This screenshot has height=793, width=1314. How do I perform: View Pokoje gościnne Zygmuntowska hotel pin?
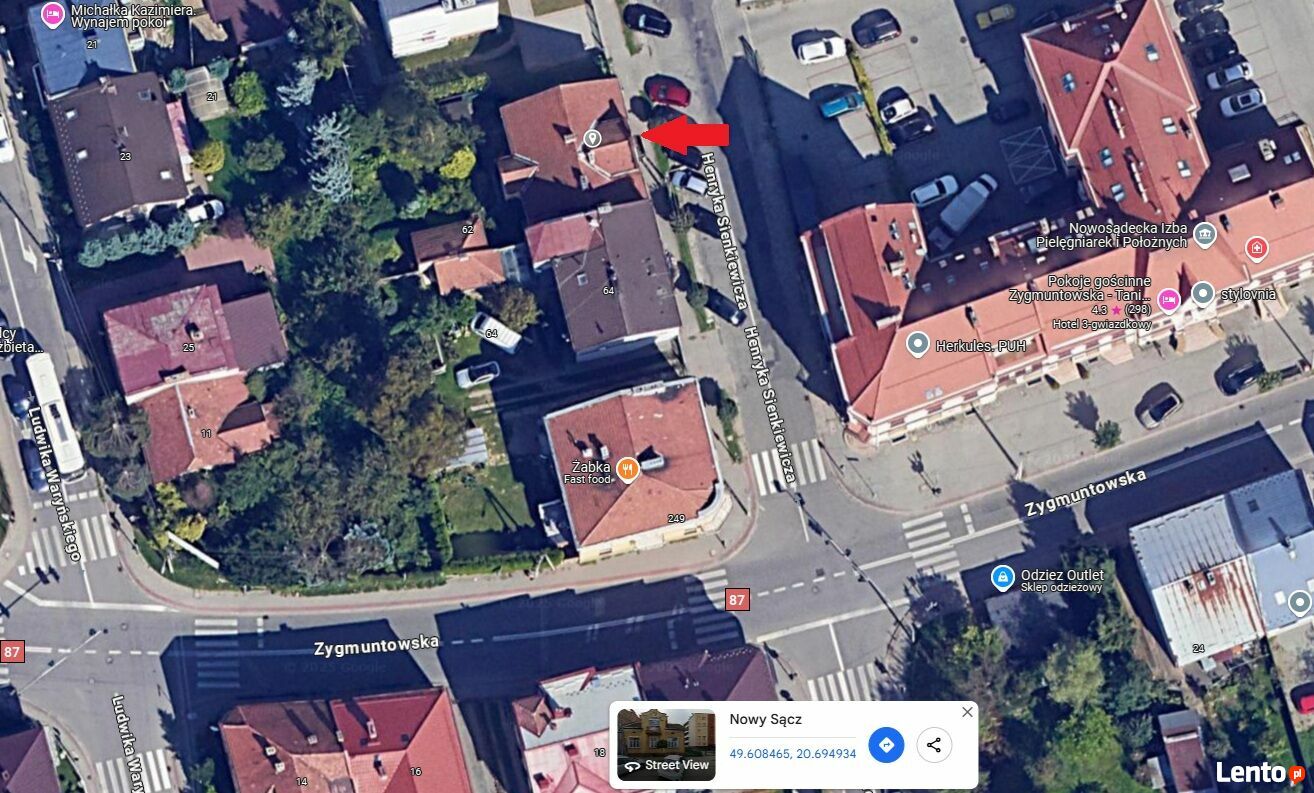pyautogui.click(x=1168, y=299)
